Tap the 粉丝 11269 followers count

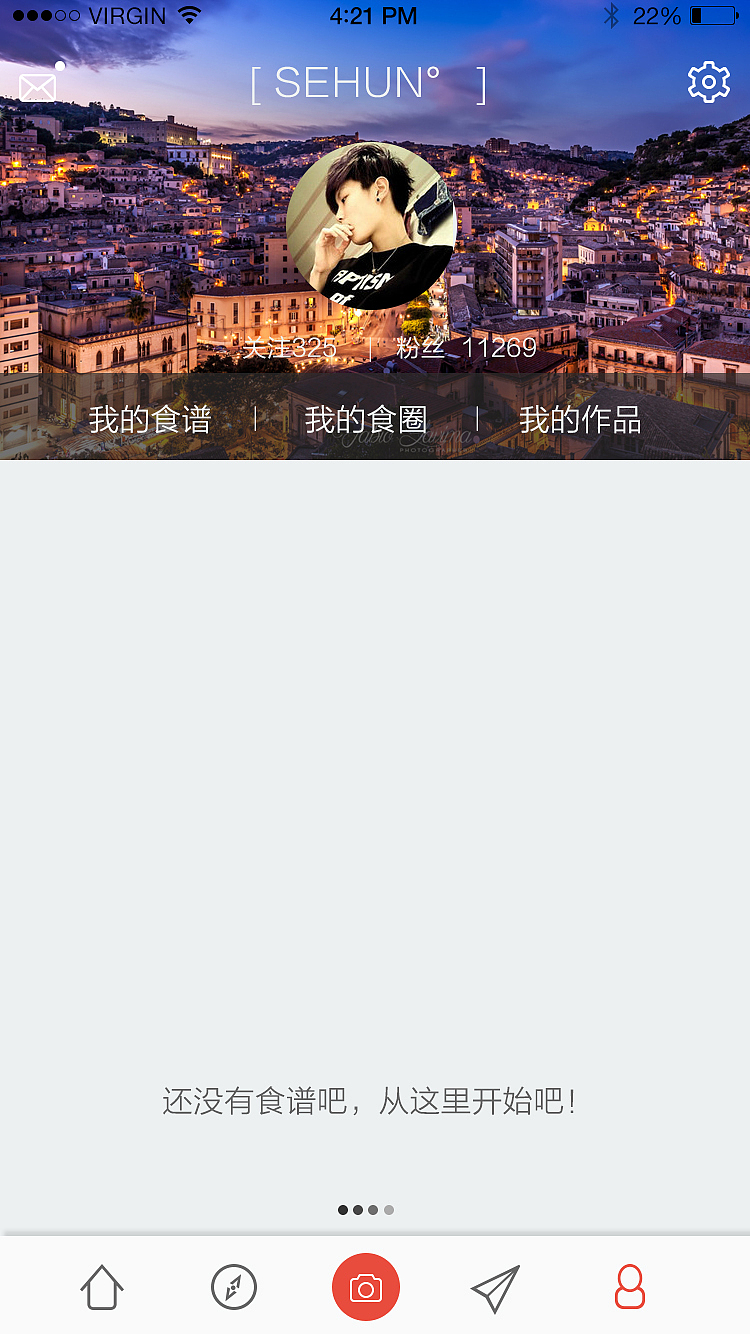pyautogui.click(x=471, y=347)
